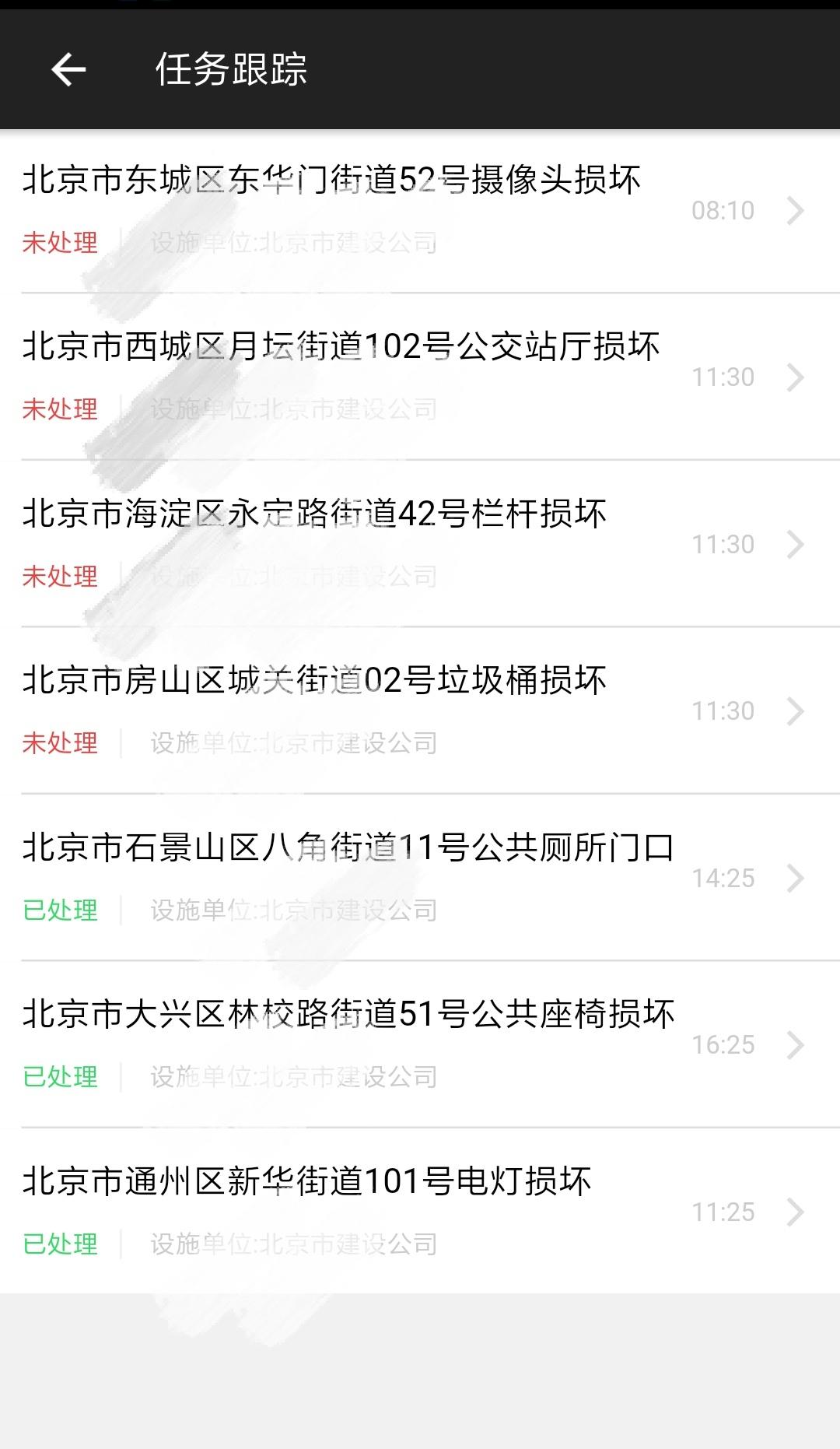Tap the back arrow icon
840x1449 pixels.
point(67,70)
